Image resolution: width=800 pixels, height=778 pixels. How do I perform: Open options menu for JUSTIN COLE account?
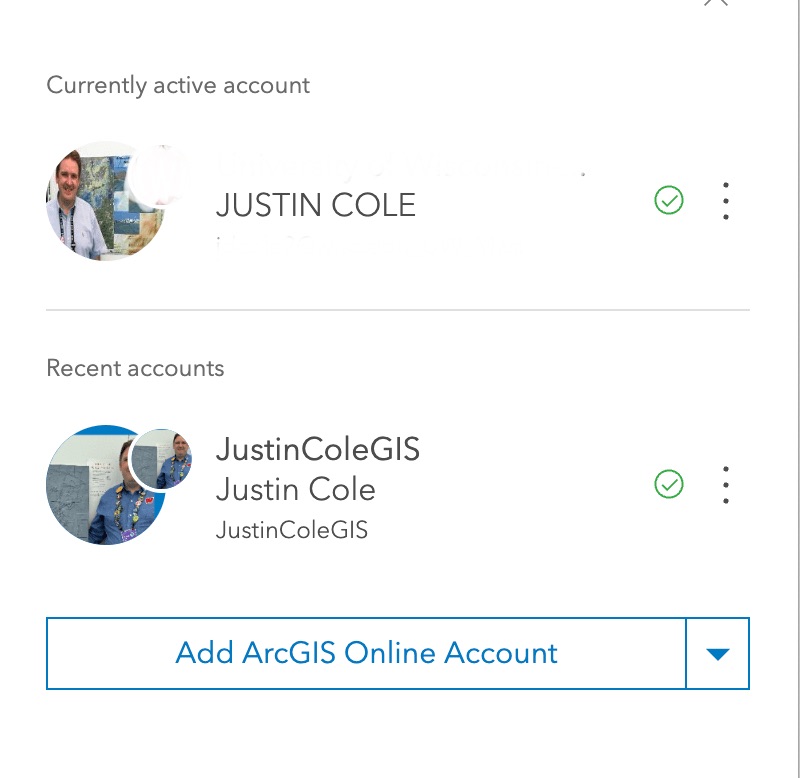[x=726, y=202]
